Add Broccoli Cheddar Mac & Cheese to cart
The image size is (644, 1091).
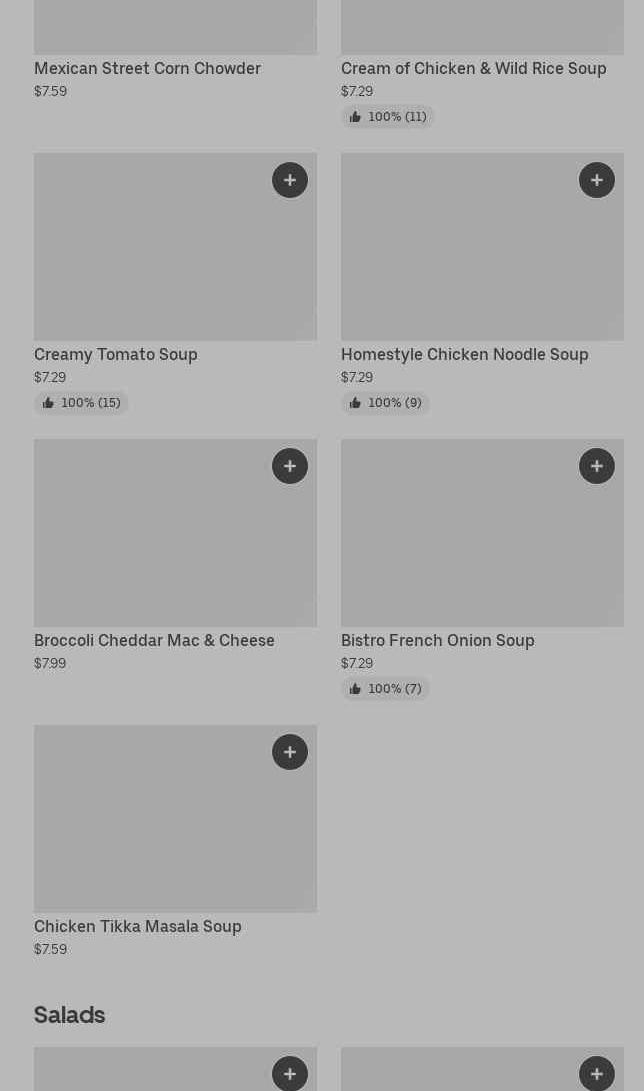[290, 466]
